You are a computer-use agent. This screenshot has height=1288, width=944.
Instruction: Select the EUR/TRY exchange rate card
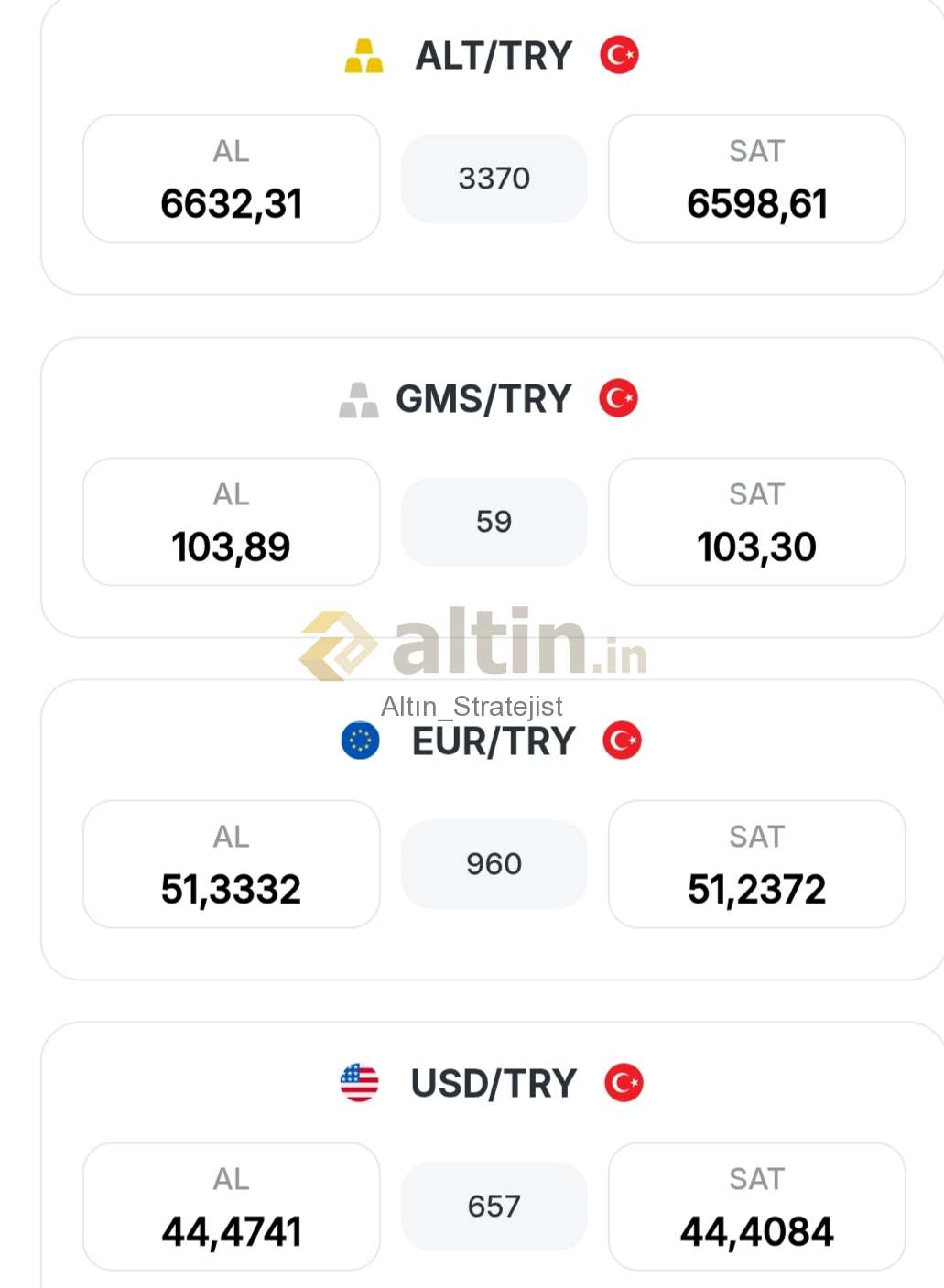(x=494, y=741)
